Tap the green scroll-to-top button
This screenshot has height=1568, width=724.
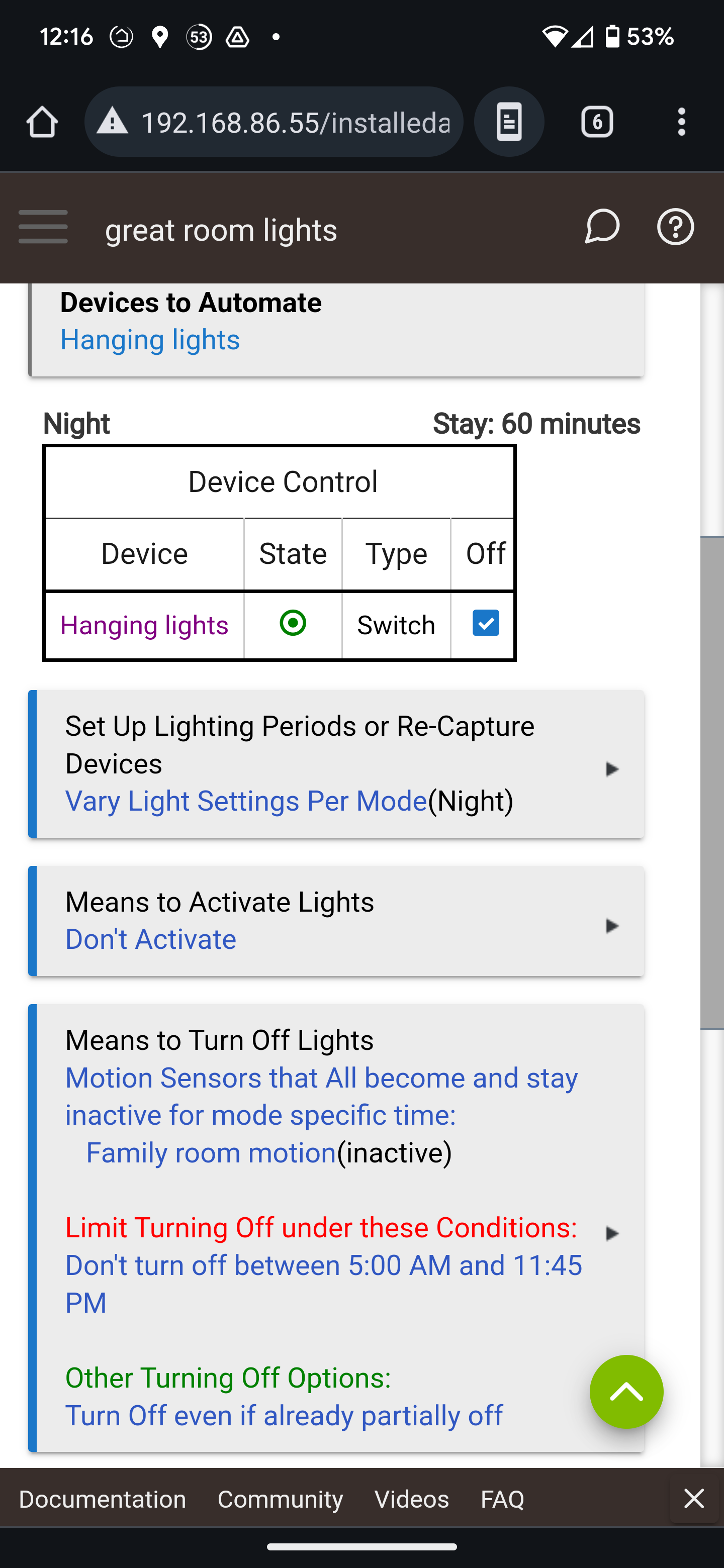coord(626,1392)
